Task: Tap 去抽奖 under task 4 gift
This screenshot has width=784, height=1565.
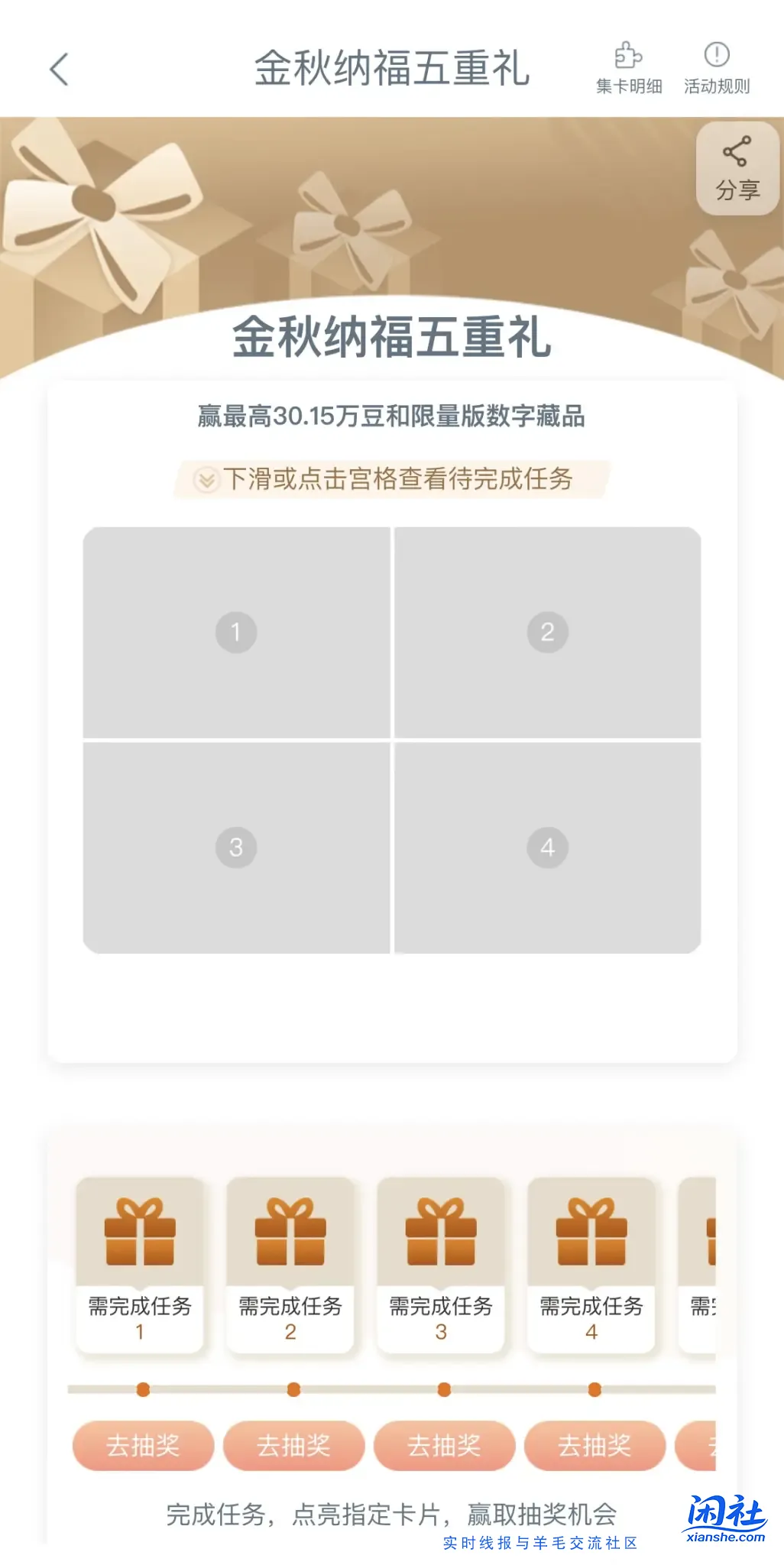Action: pyautogui.click(x=594, y=1445)
